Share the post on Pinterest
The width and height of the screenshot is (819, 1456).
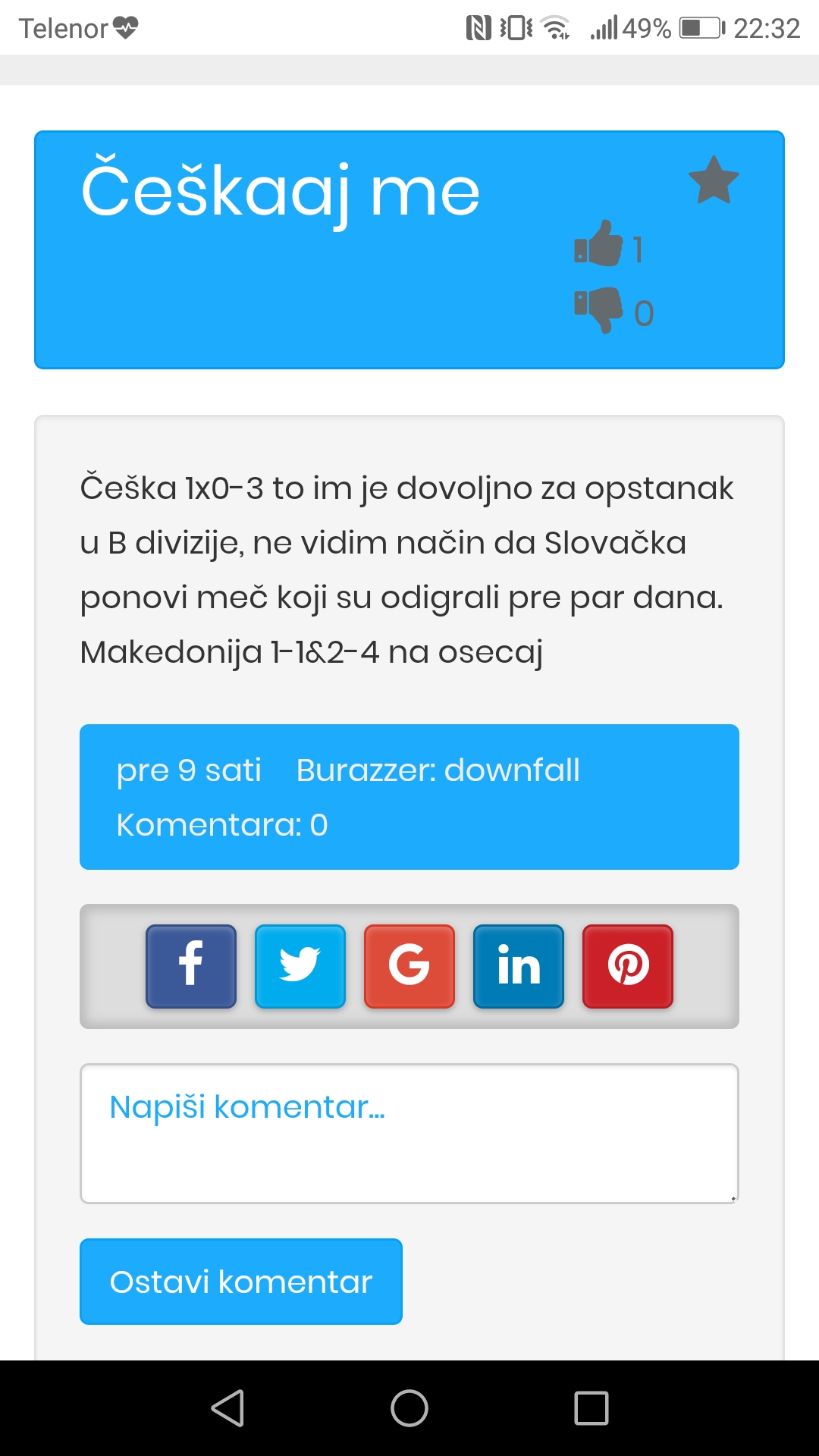(x=628, y=966)
